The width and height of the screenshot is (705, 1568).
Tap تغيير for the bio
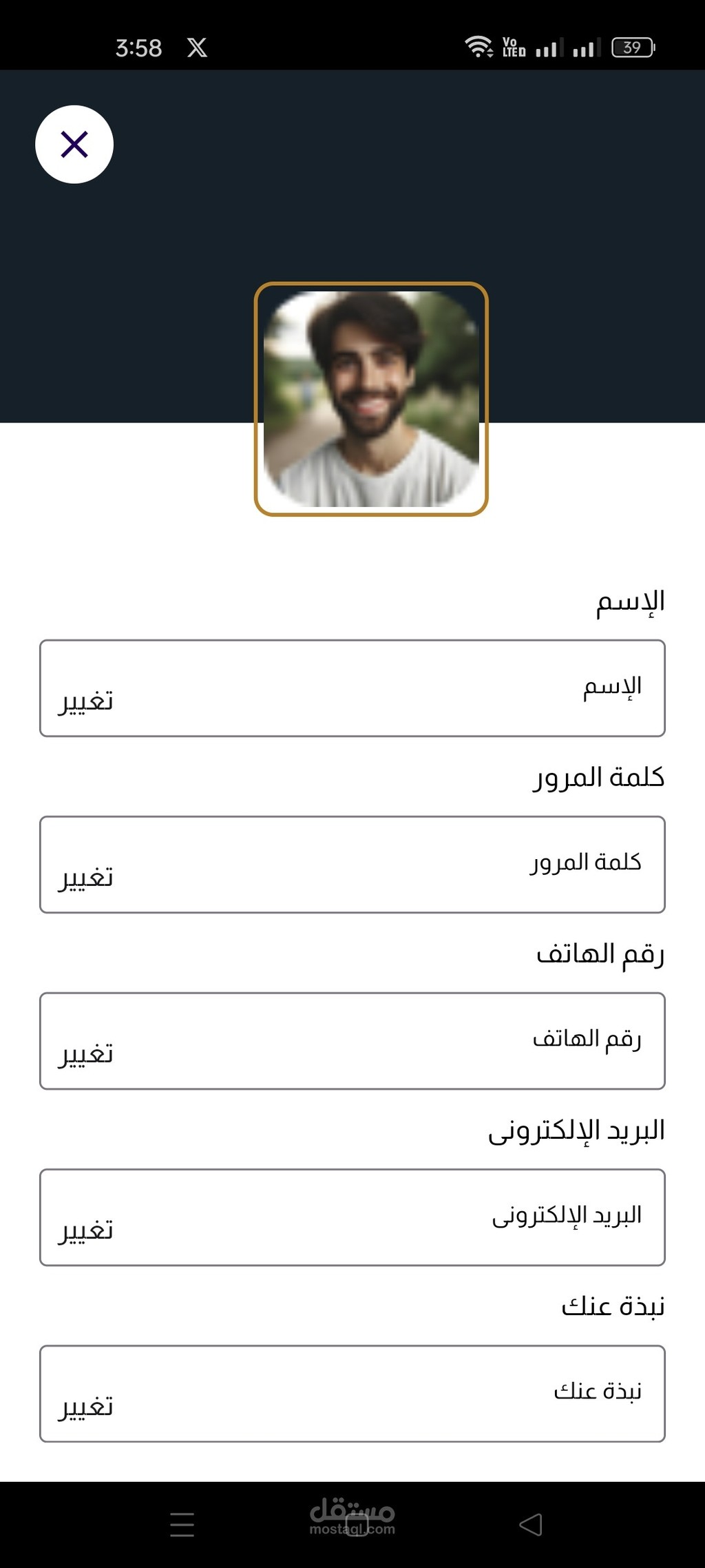click(x=85, y=1407)
